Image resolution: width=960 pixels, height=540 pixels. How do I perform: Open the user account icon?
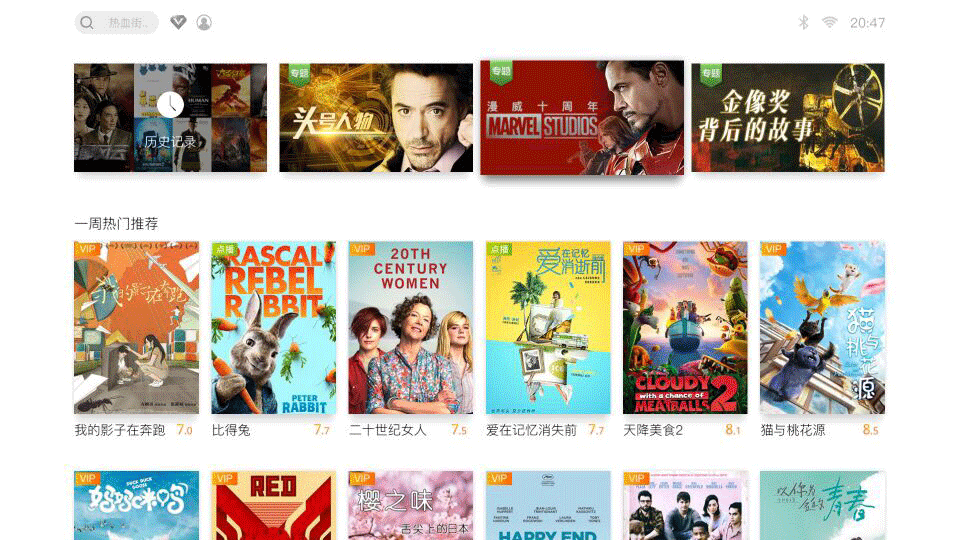tap(204, 22)
